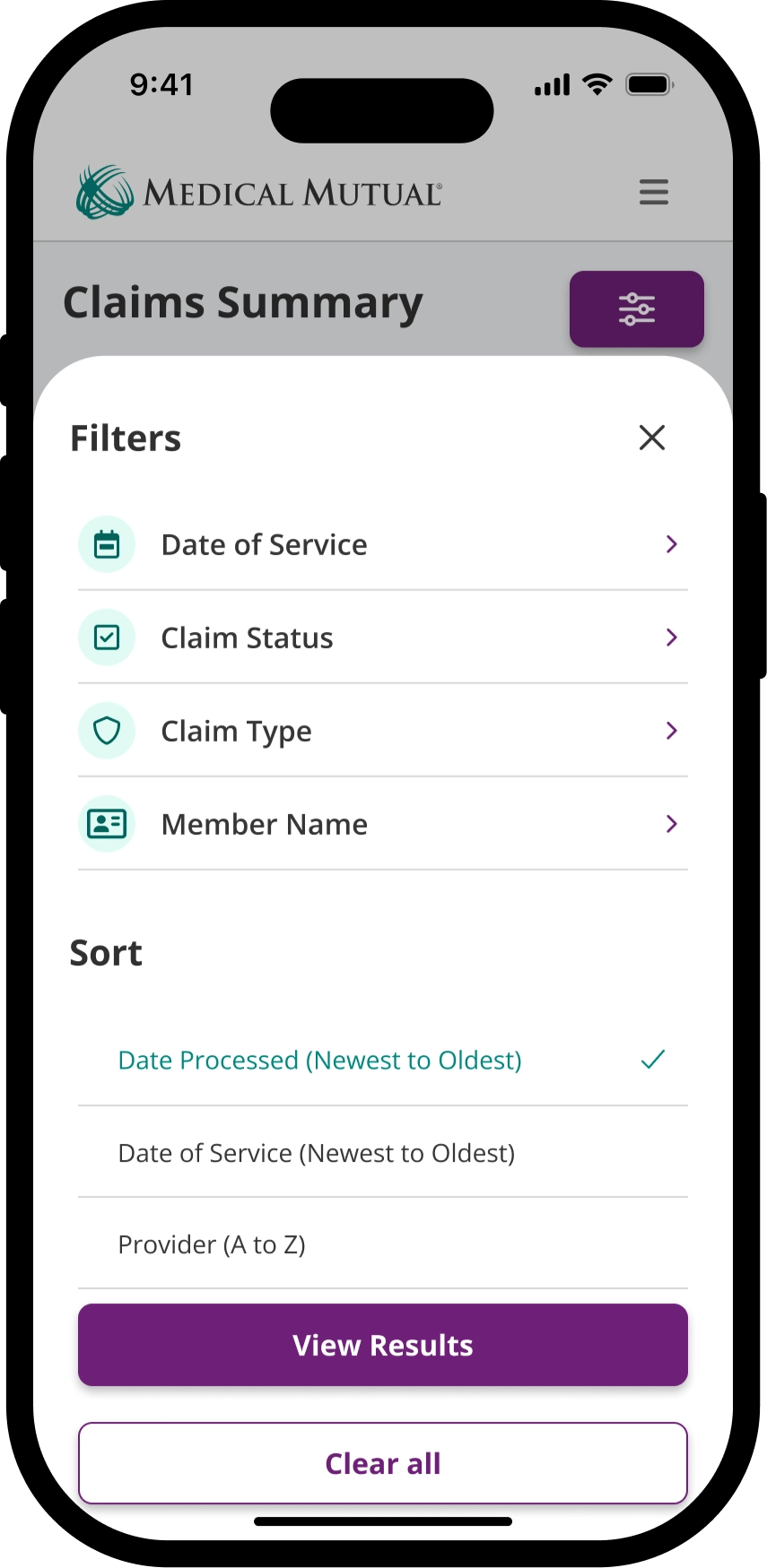Open the Claim Status filter

382,638
